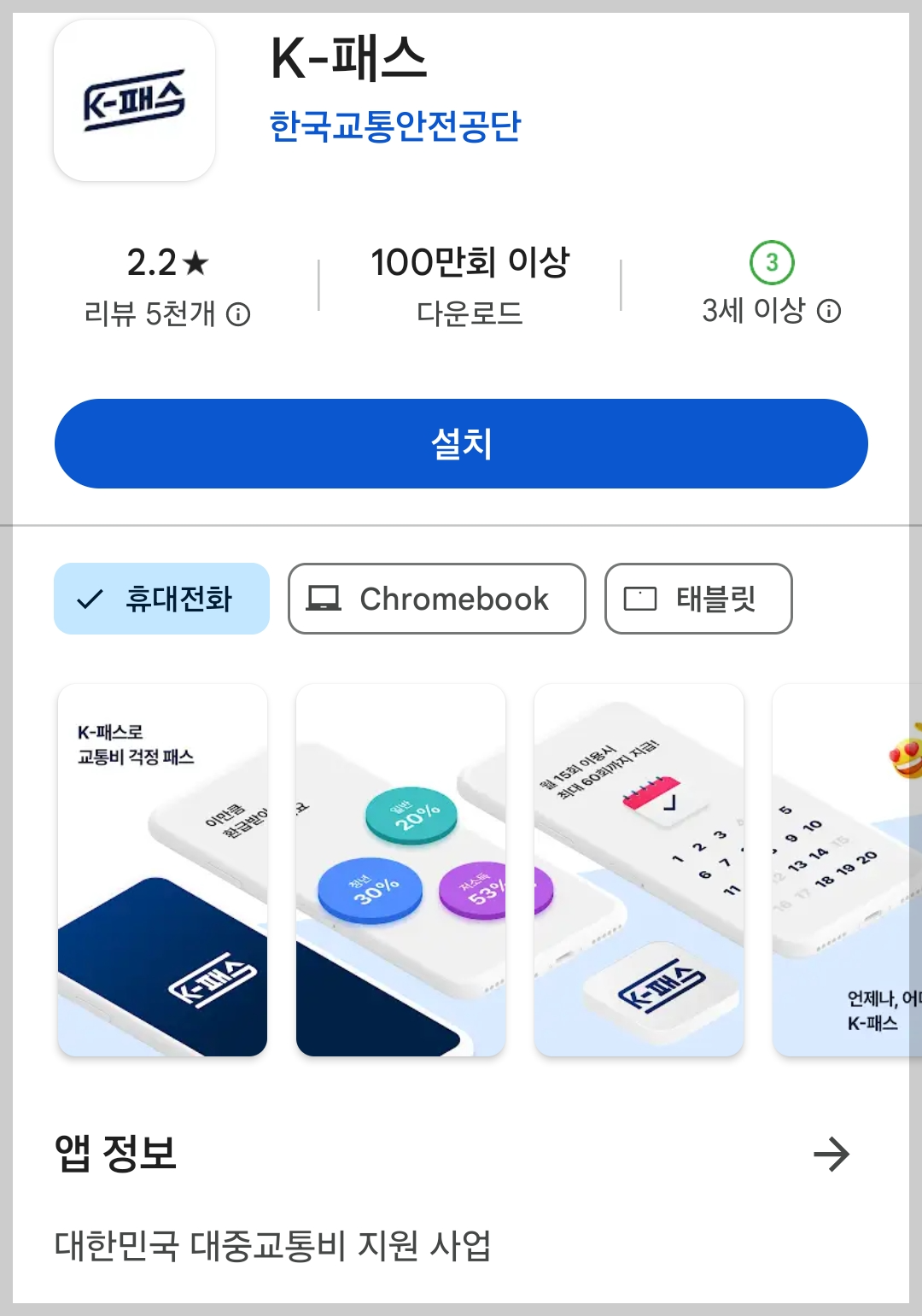Open the age rating info icon
The image size is (922, 1316).
827,312
